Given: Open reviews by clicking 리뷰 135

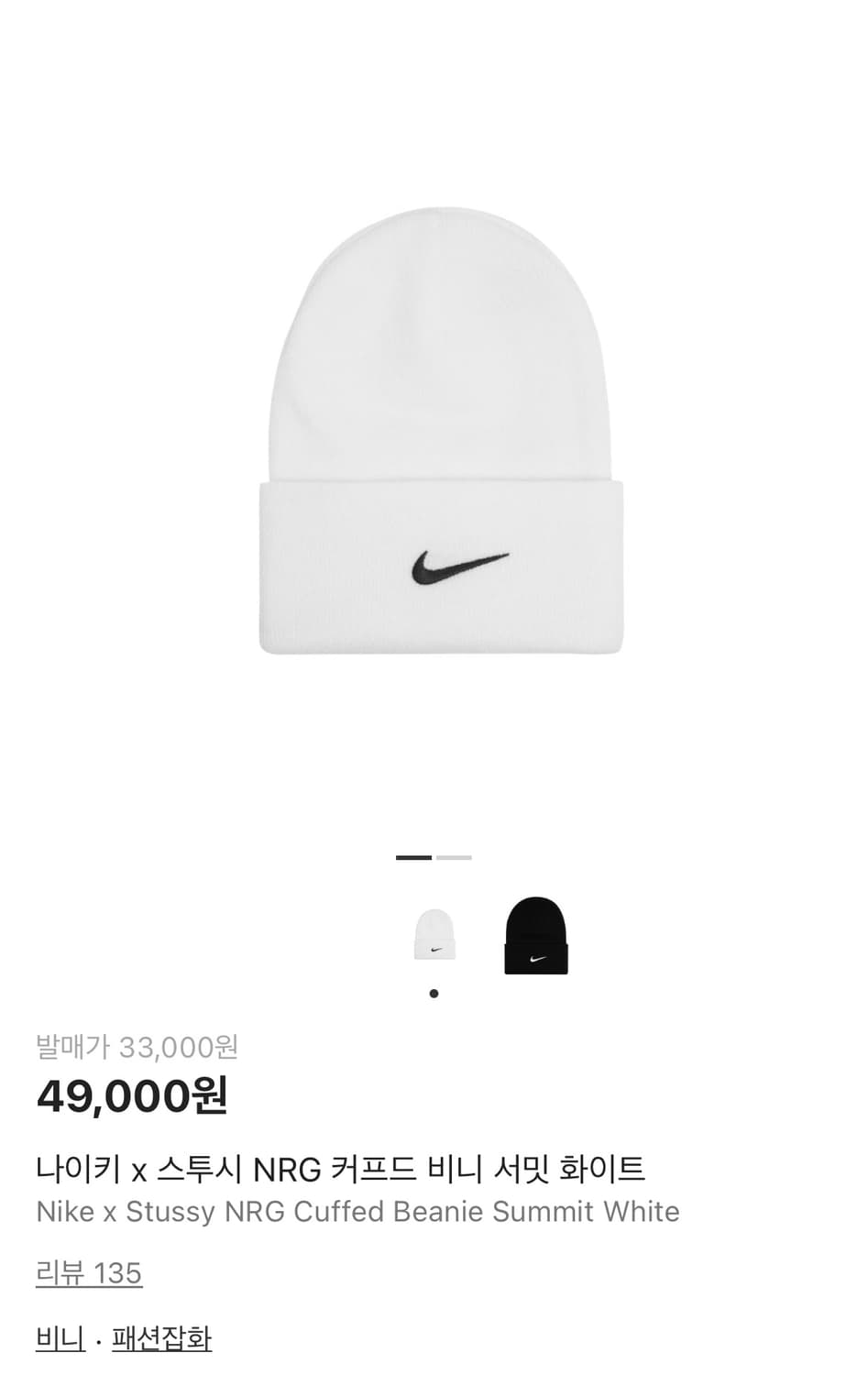Looking at the screenshot, I should (x=88, y=1273).
